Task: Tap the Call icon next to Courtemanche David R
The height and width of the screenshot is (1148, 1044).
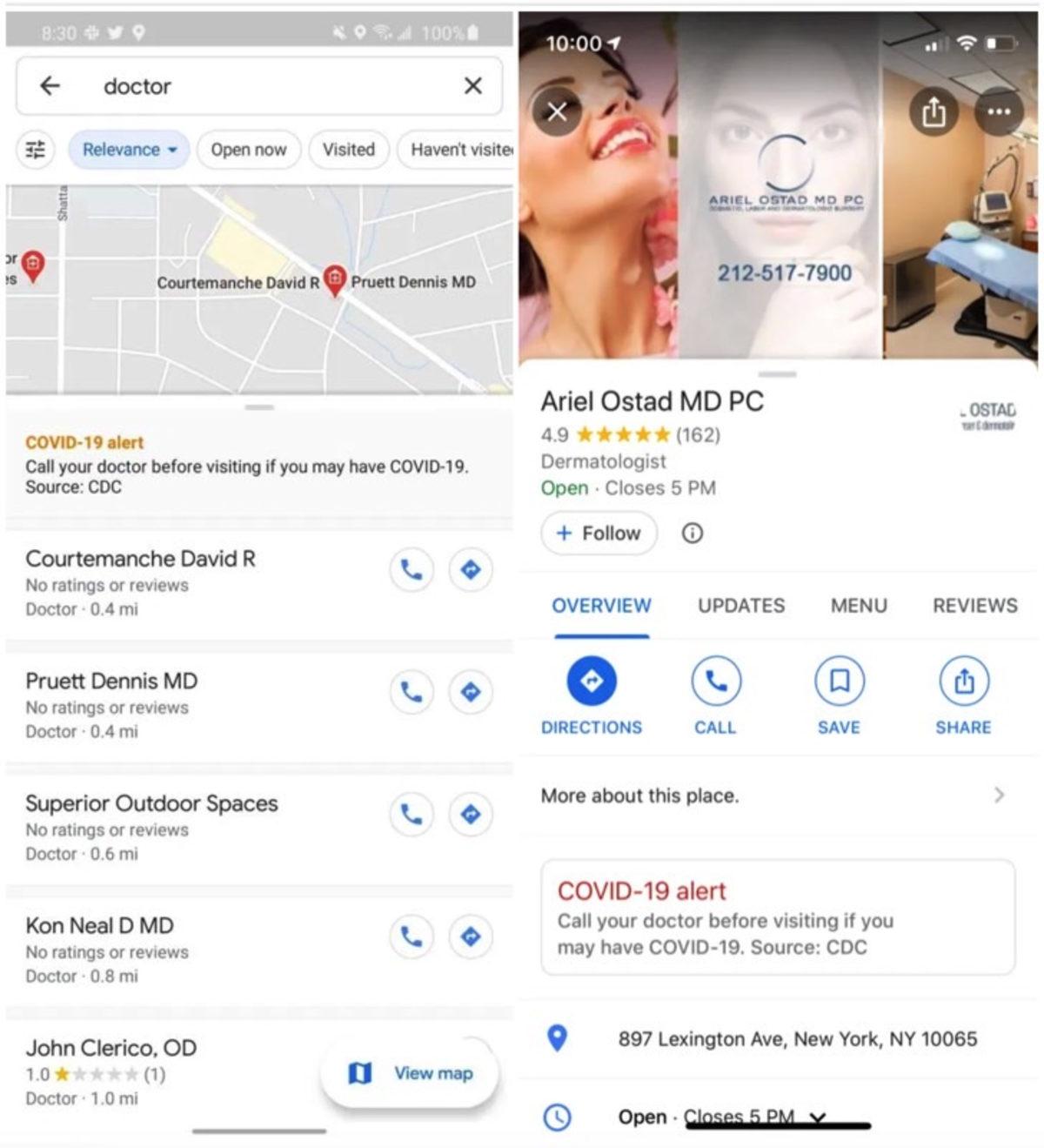Action: [410, 569]
